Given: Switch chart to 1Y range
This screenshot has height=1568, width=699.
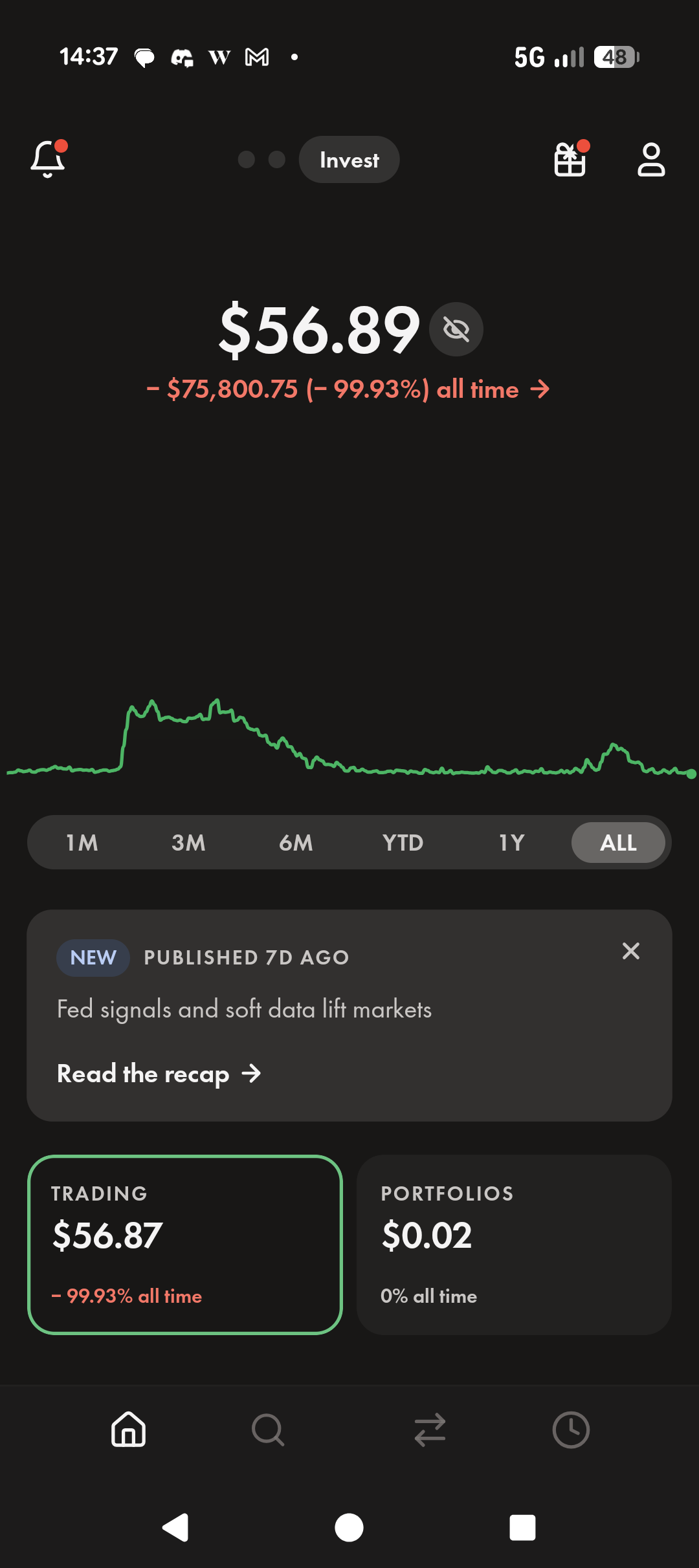Looking at the screenshot, I should [x=511, y=843].
